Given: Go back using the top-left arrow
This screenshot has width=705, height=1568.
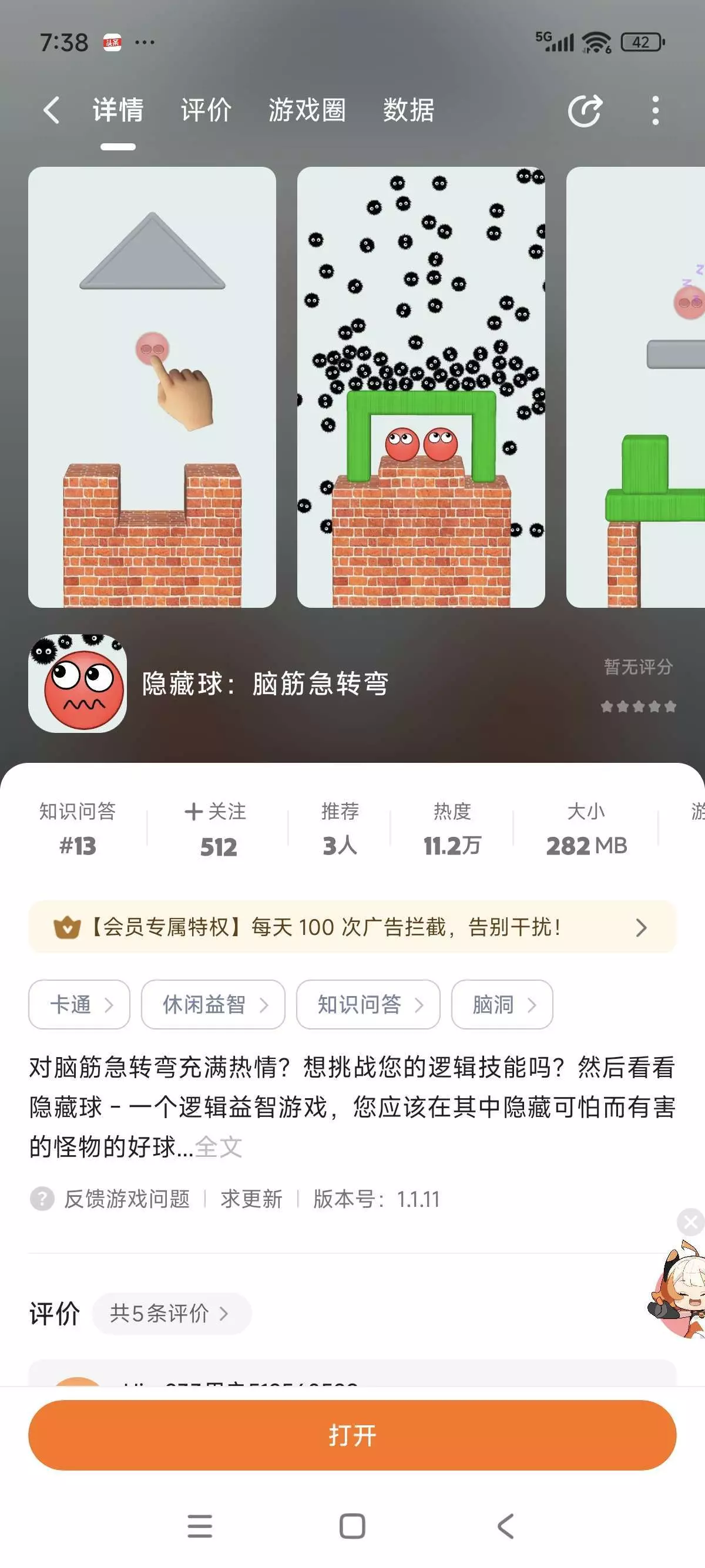Looking at the screenshot, I should tap(52, 110).
